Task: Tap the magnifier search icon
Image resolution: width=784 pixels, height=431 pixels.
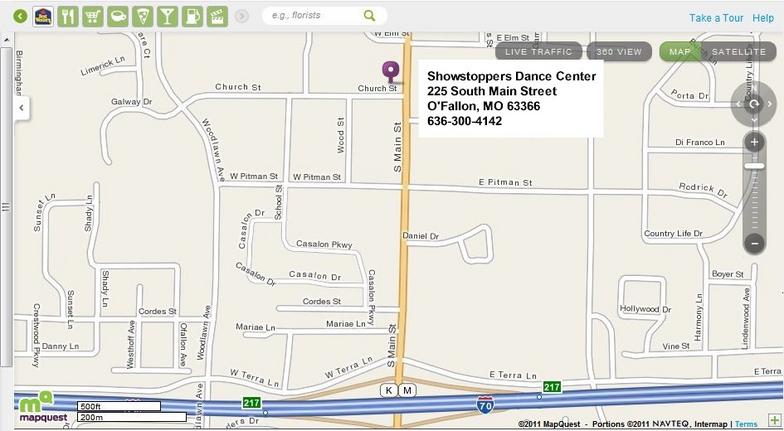Action: (370, 16)
